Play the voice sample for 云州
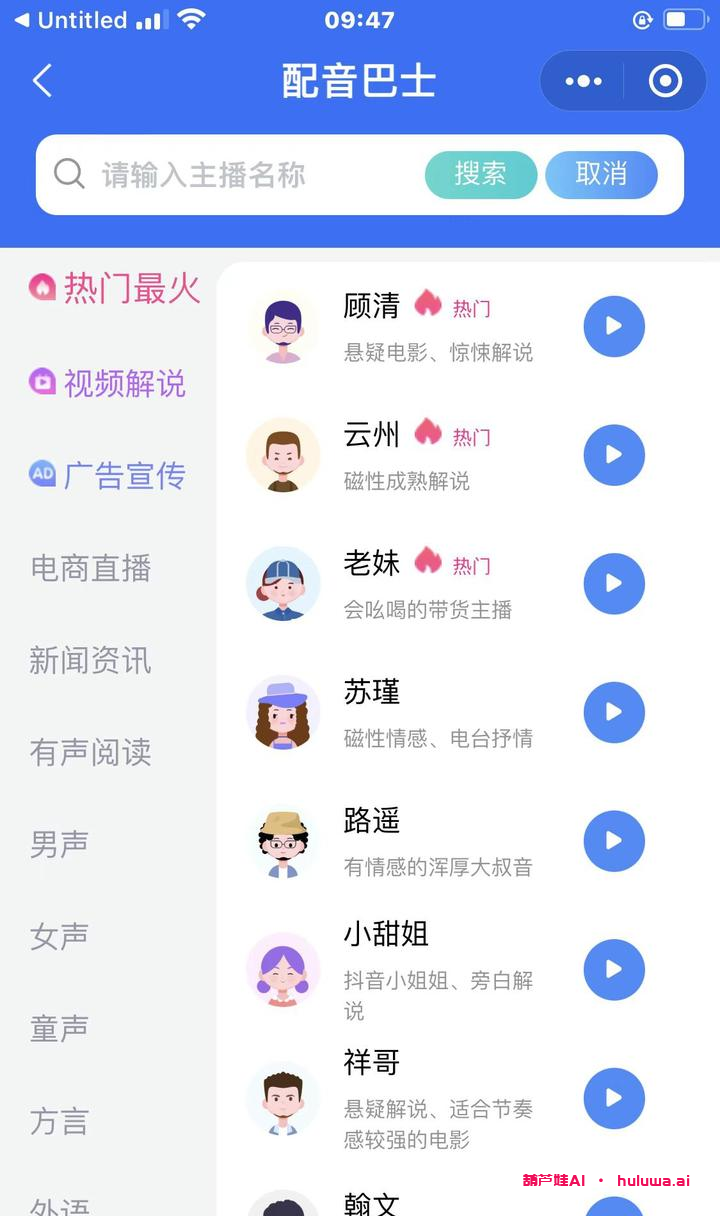The height and width of the screenshot is (1216, 720). click(x=613, y=455)
